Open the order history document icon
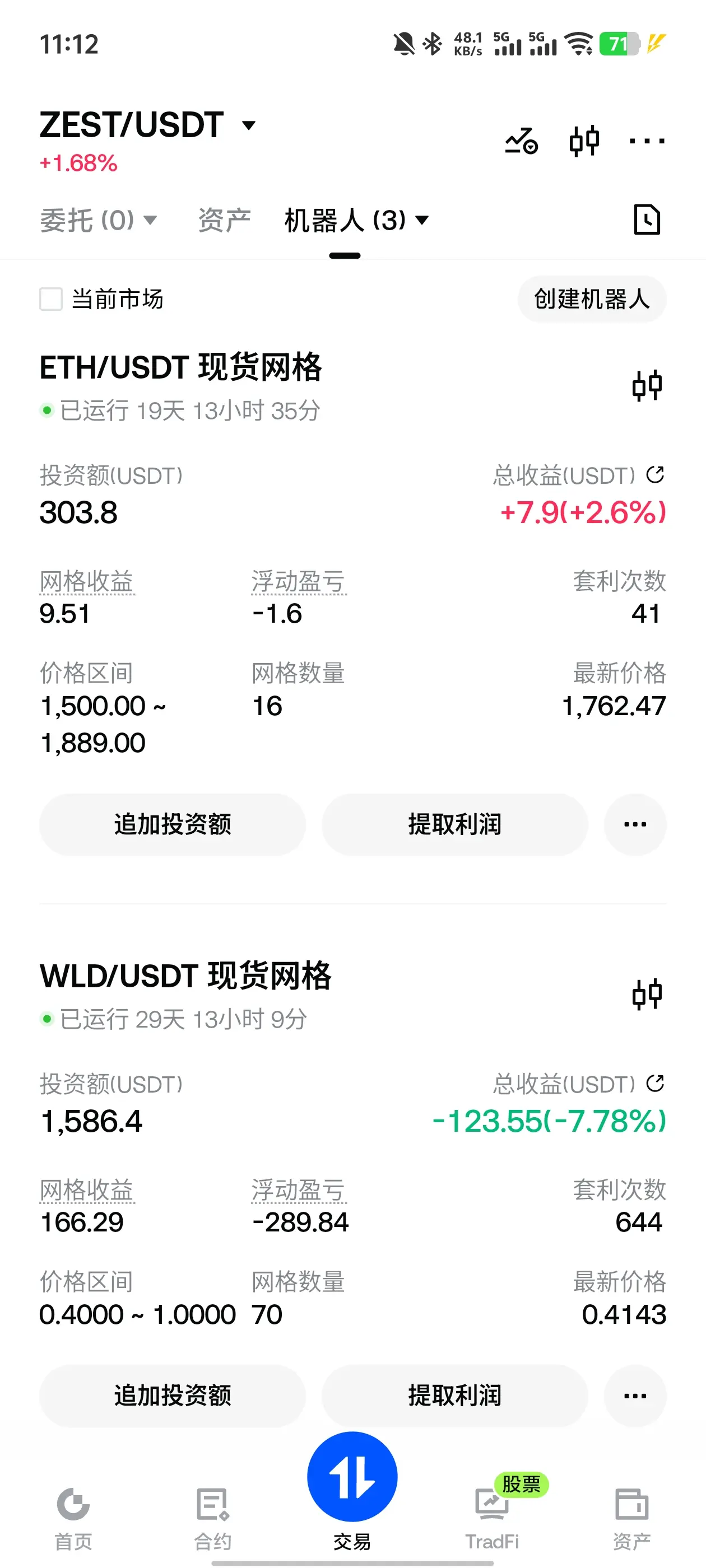This screenshot has width=706, height=1568. (646, 219)
